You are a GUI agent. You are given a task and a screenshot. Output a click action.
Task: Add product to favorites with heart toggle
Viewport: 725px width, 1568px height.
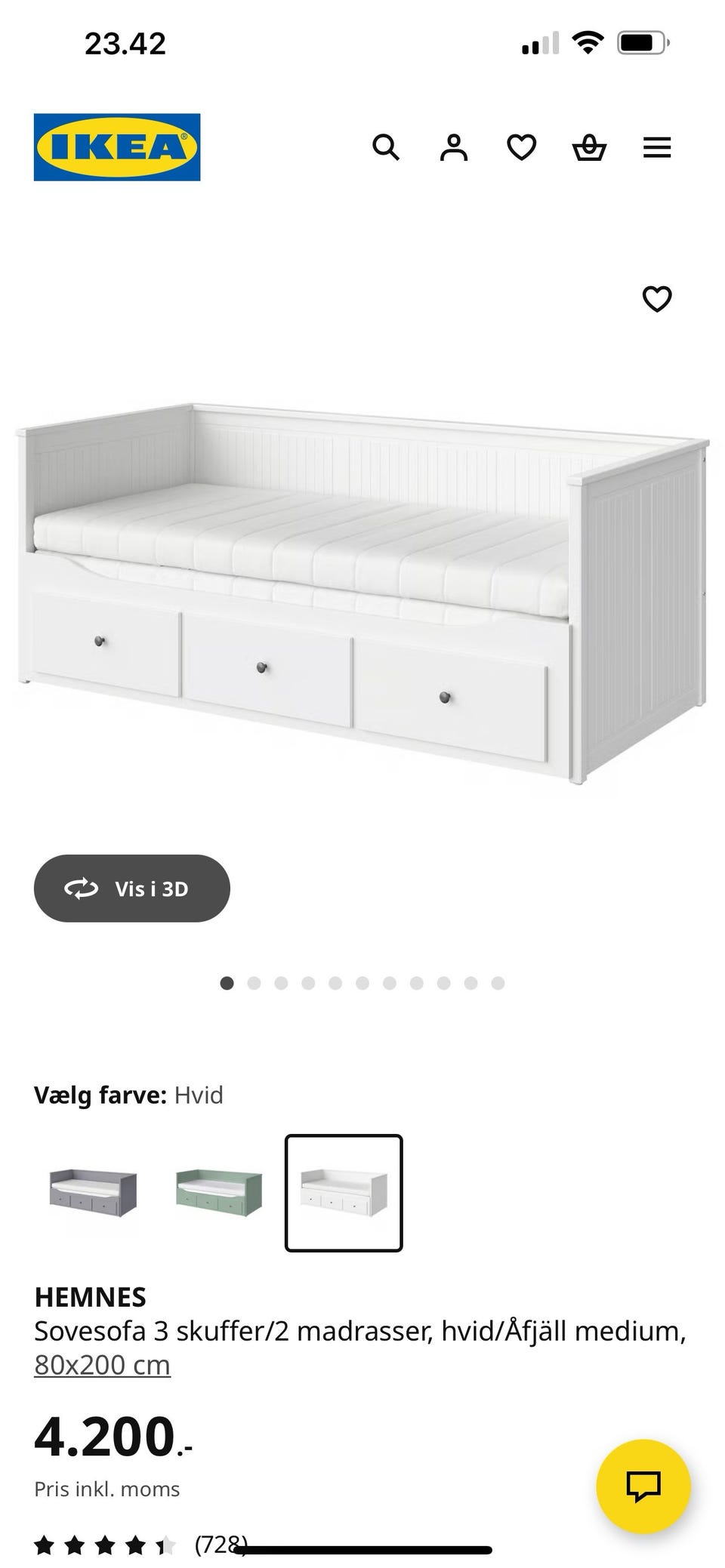pos(656,299)
